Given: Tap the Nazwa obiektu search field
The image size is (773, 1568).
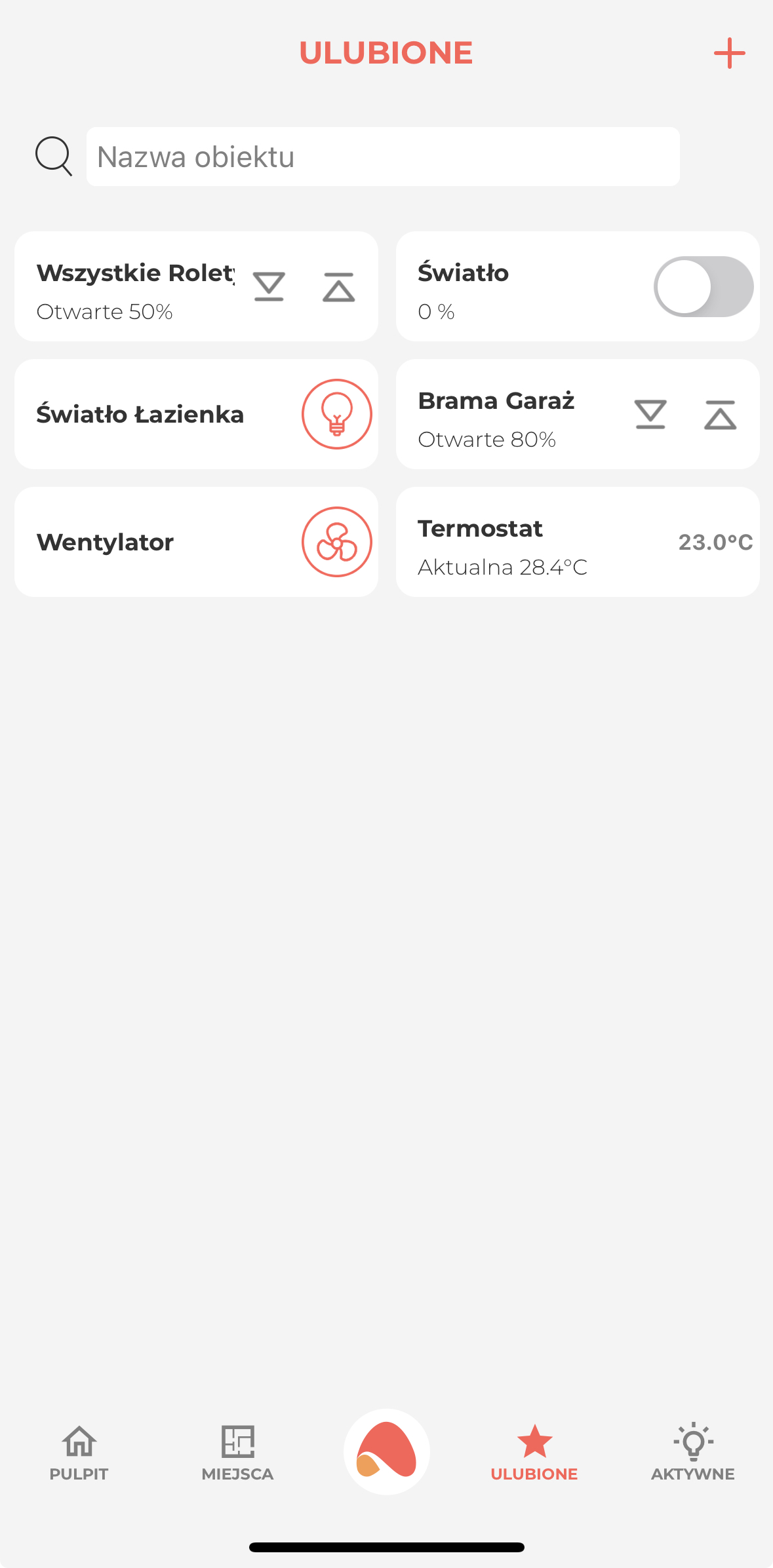Looking at the screenshot, I should click(x=383, y=157).
